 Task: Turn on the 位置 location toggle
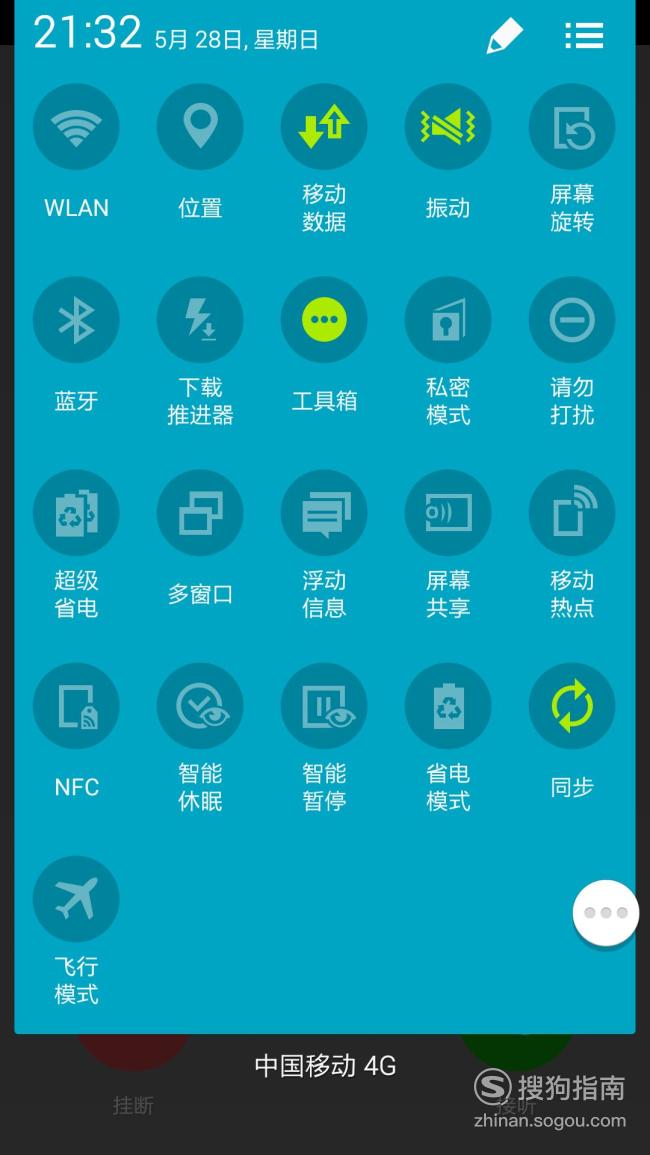[200, 127]
